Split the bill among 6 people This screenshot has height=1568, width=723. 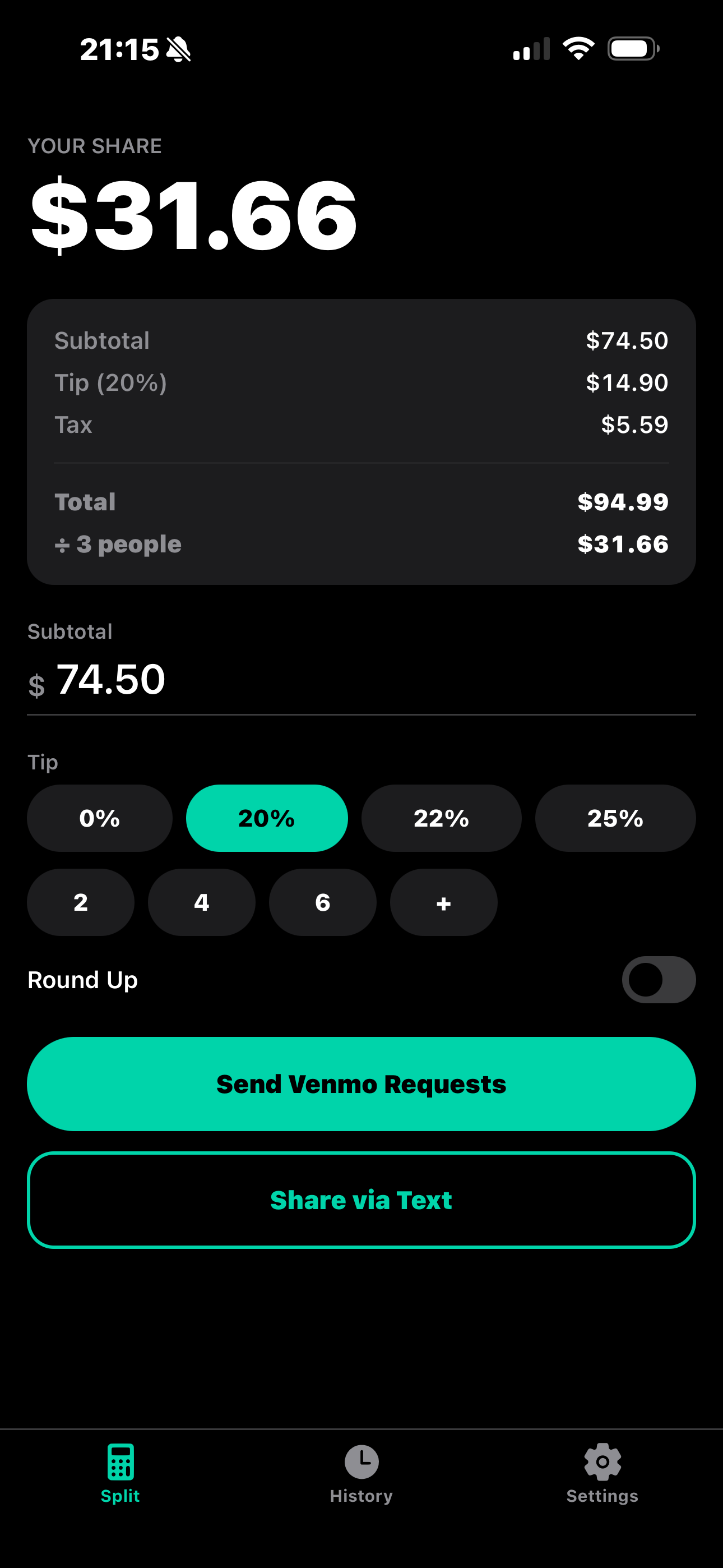(323, 903)
